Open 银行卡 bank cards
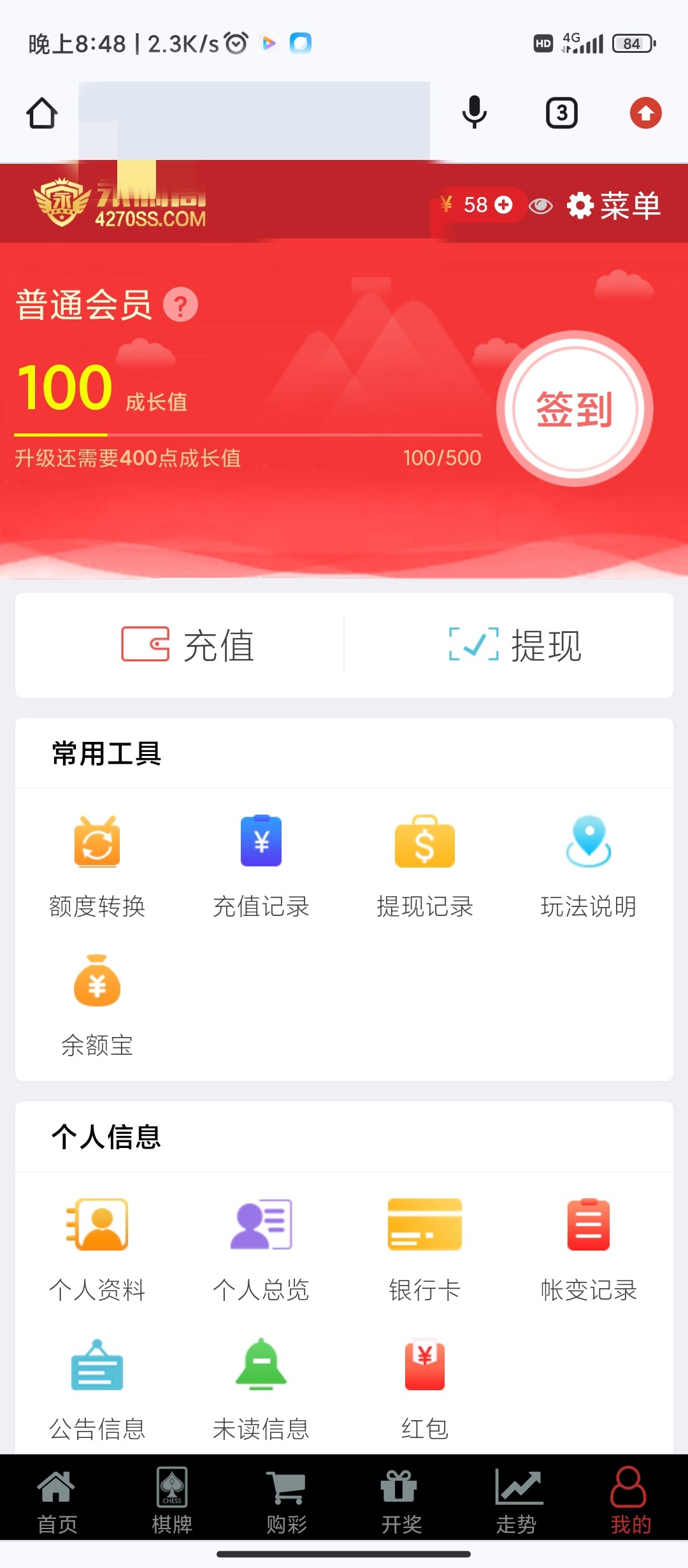The height and width of the screenshot is (1568, 688). click(425, 1248)
